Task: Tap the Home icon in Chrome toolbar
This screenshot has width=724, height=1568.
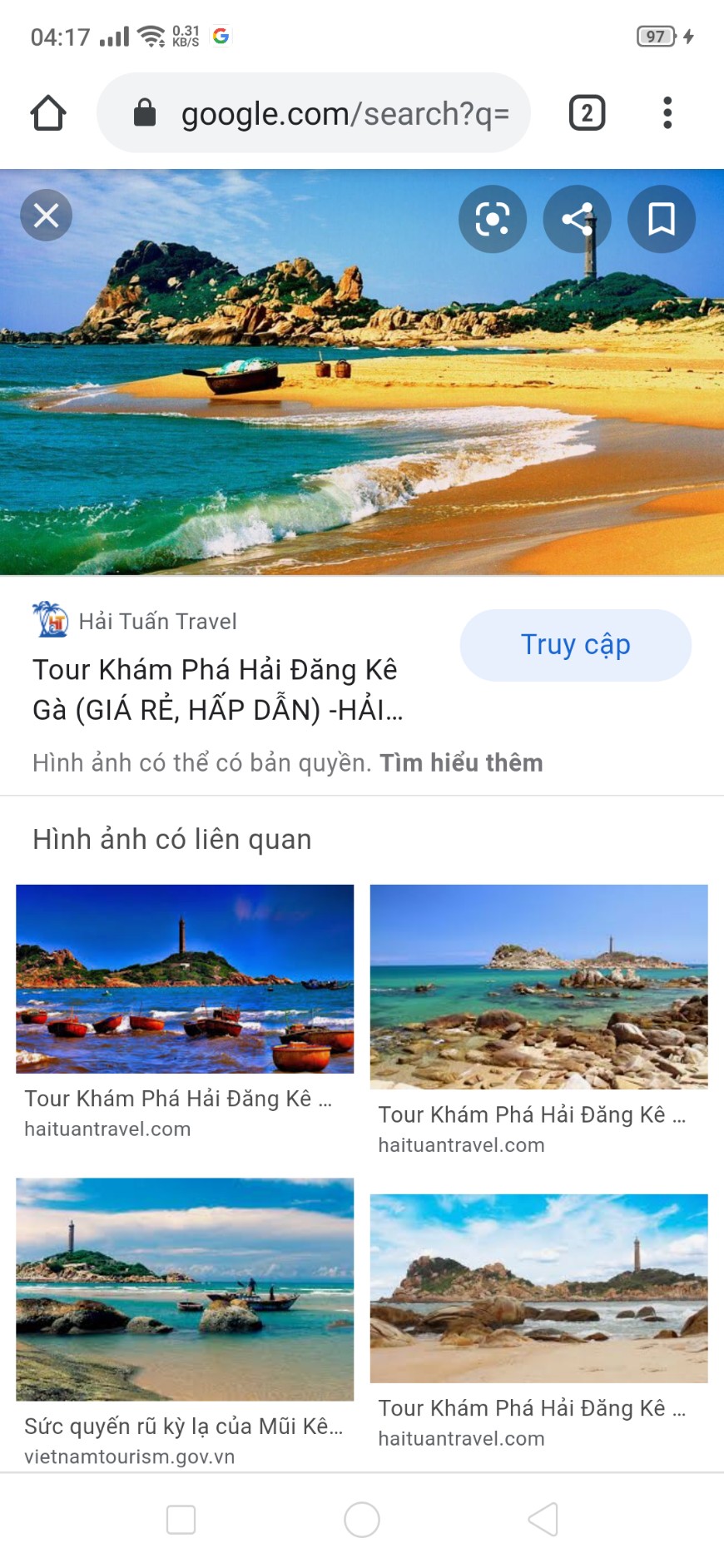Action: pos(47,112)
